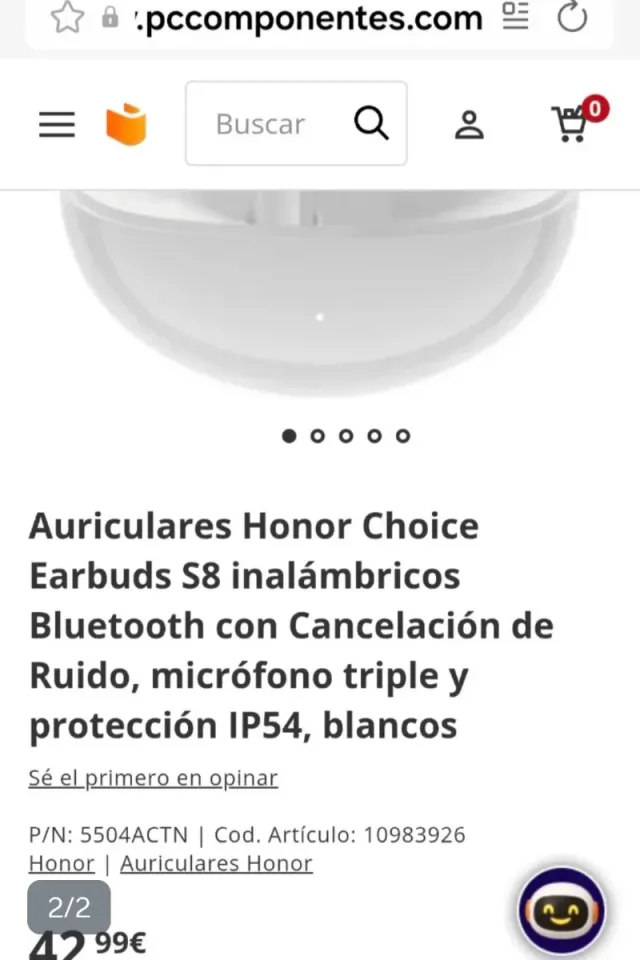Screen dimensions: 640x960
Task: Go to PcComponentes home via logo
Action: [126, 125]
